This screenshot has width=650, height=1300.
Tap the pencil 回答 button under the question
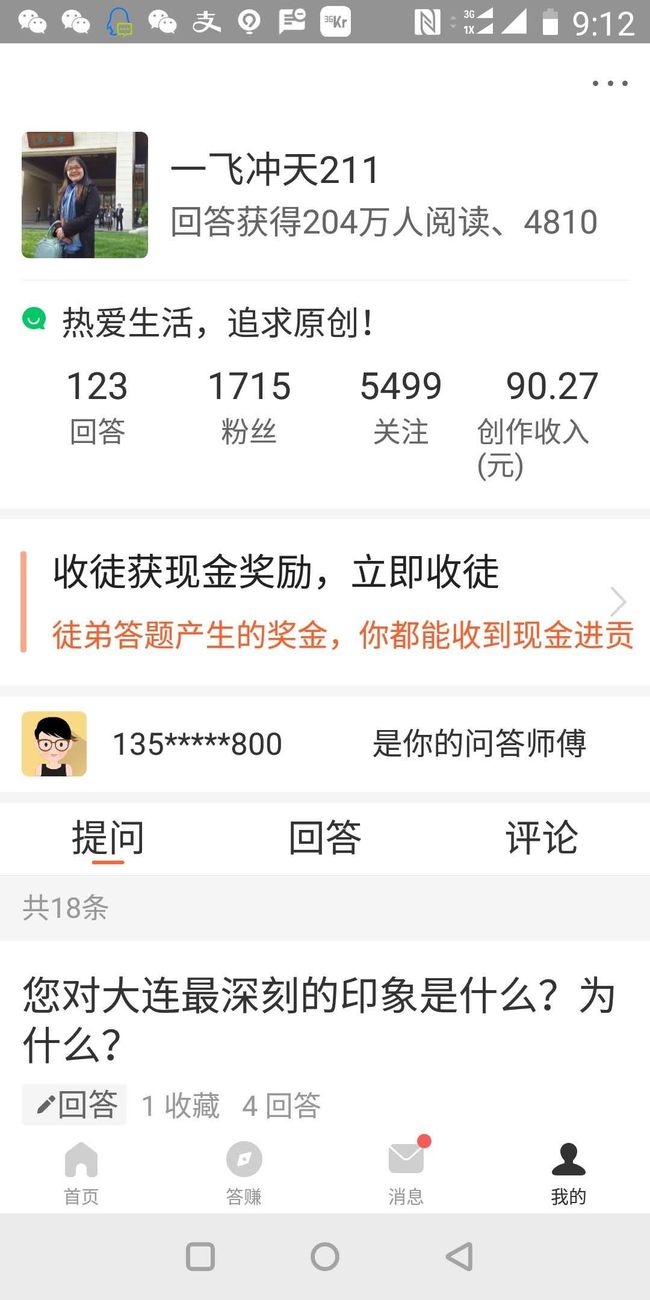point(74,1105)
